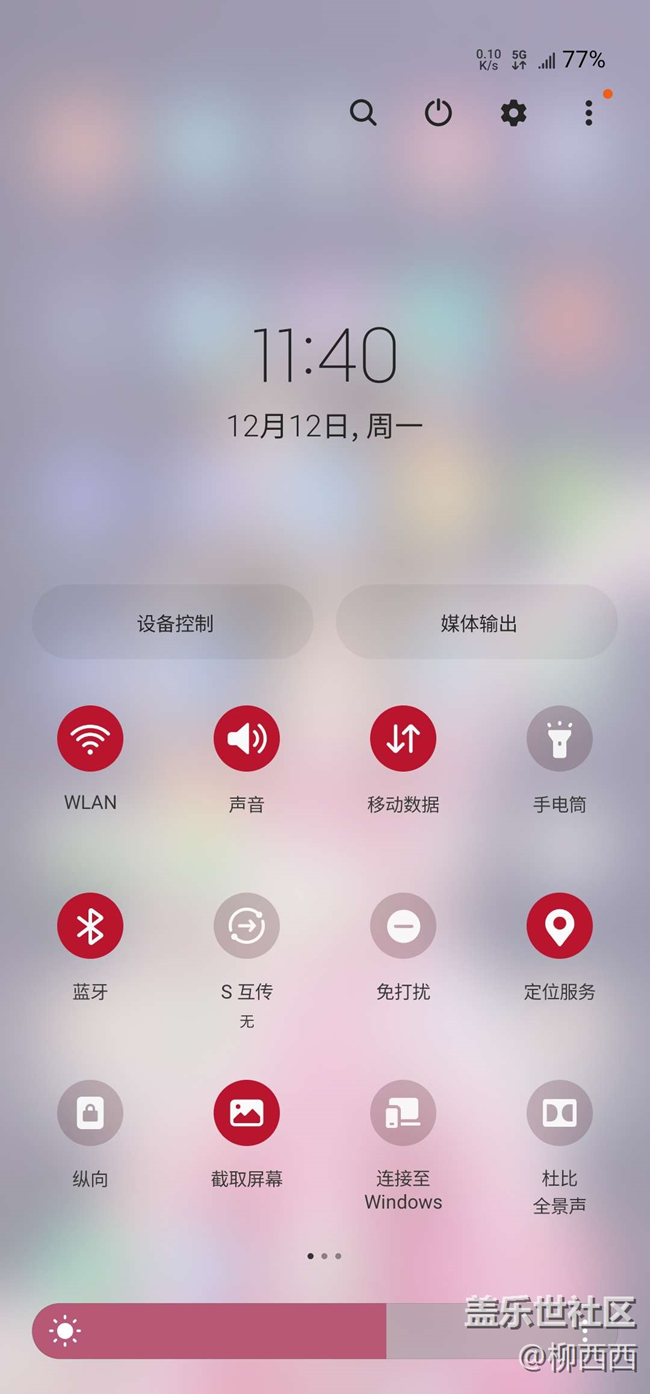Toggle 纵向 portrait rotation lock

(90, 1113)
